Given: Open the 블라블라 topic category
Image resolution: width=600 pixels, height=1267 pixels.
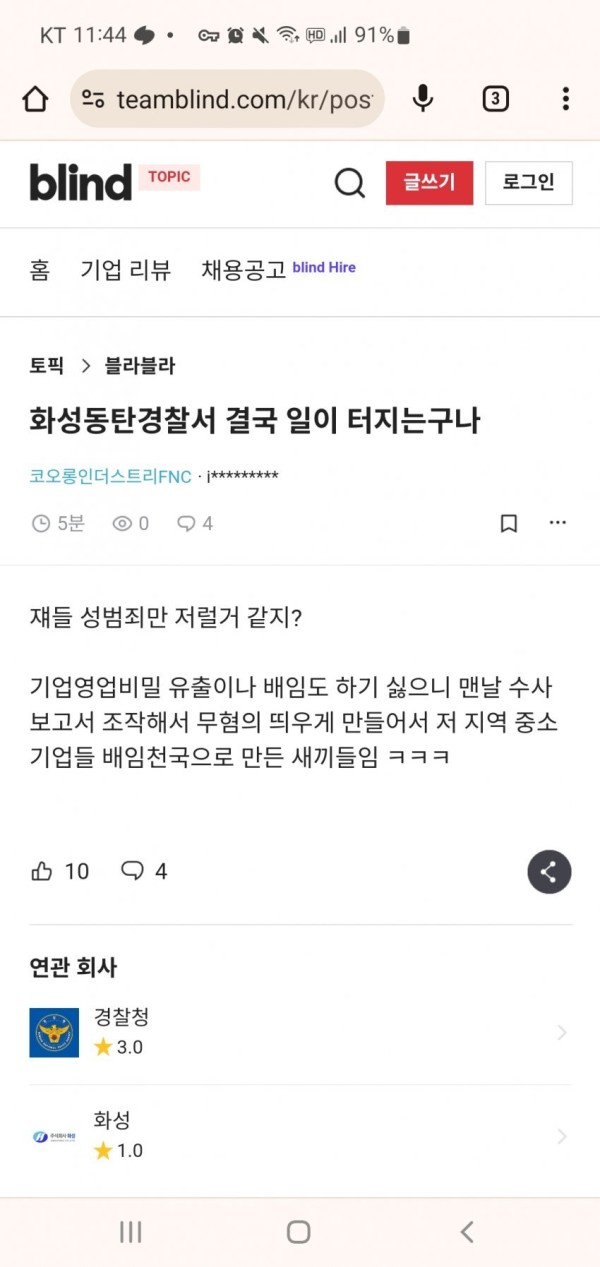Looking at the screenshot, I should [140, 366].
